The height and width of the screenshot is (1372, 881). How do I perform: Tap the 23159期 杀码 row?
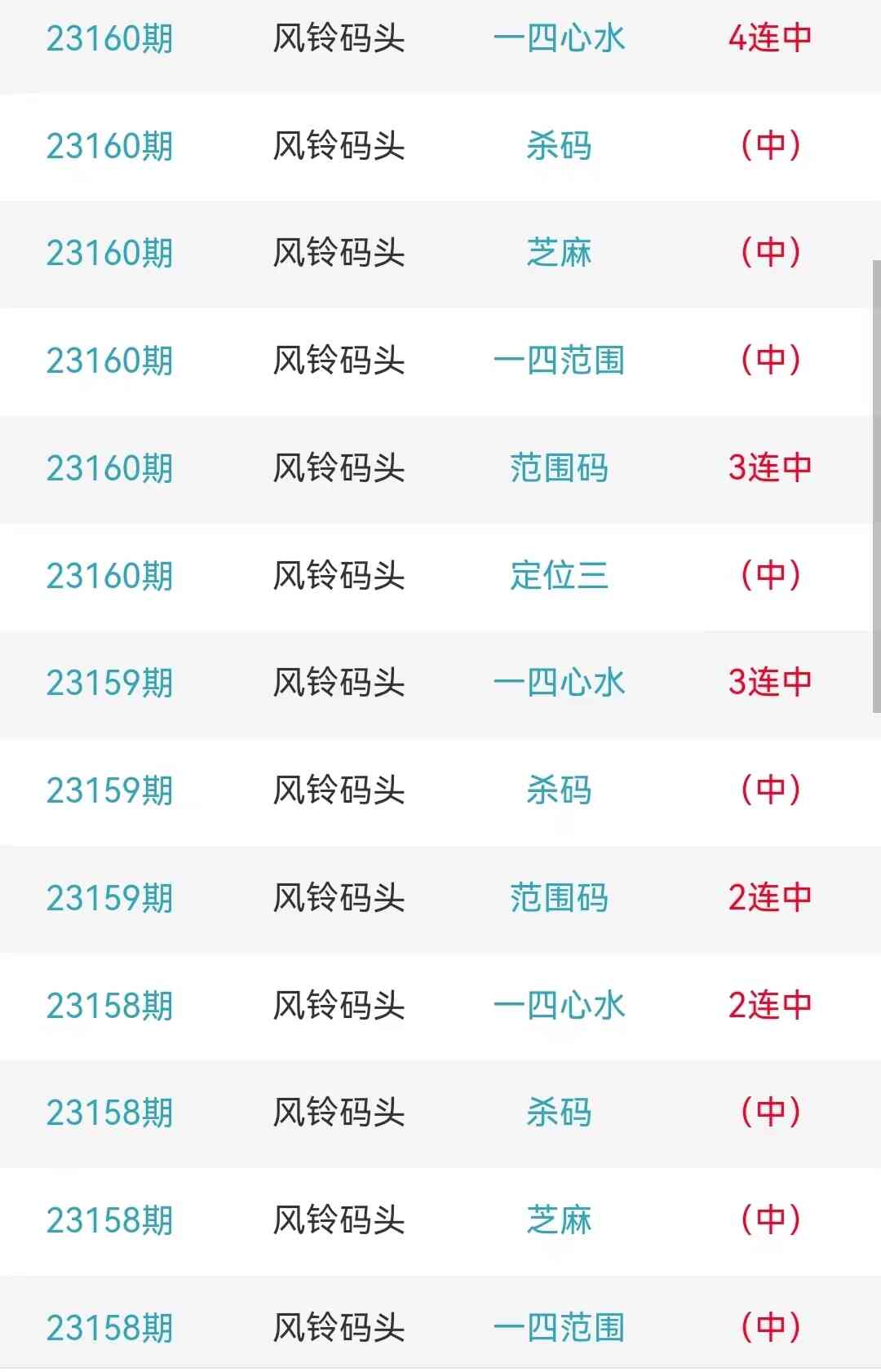click(x=559, y=790)
